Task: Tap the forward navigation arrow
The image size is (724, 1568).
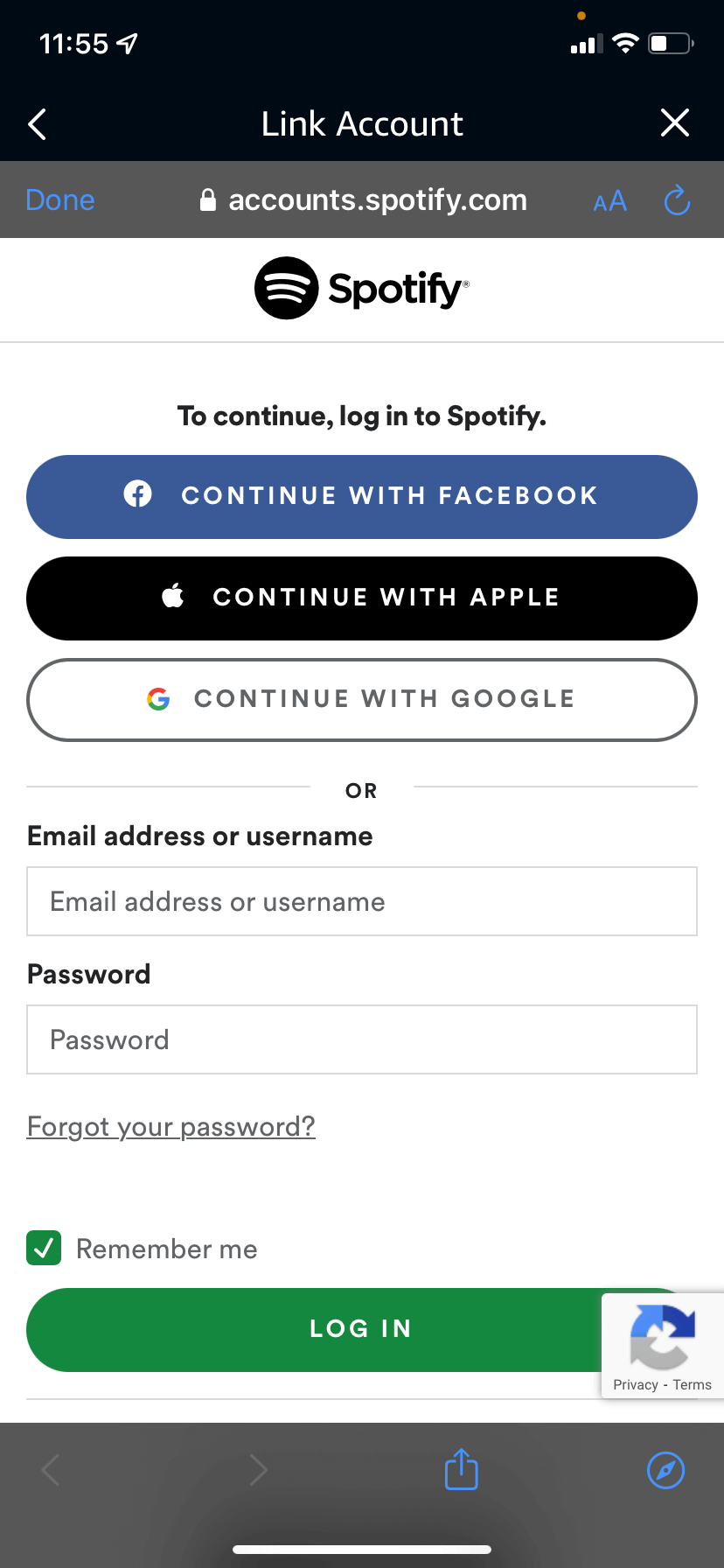Action: coord(258,1470)
